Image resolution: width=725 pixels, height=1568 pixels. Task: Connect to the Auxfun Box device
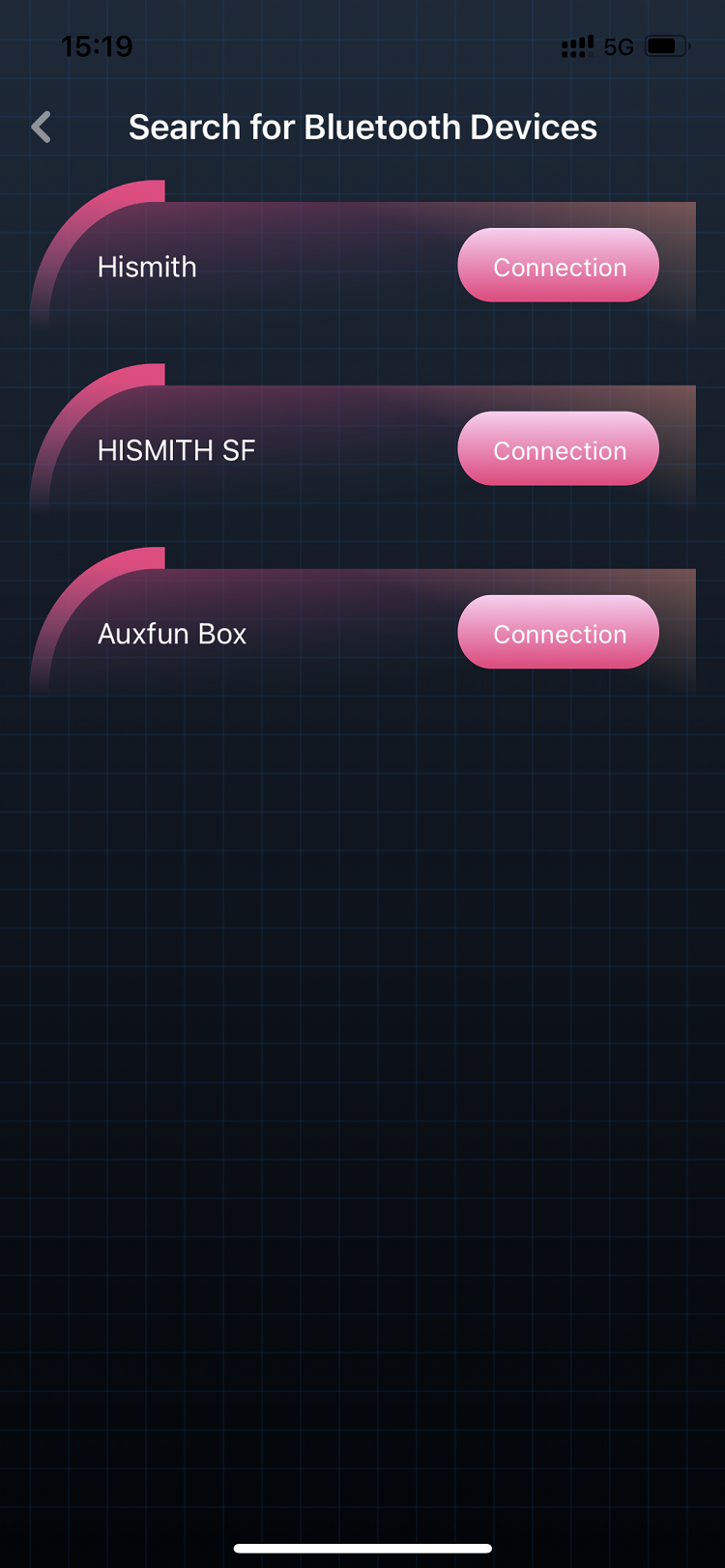pos(558,633)
